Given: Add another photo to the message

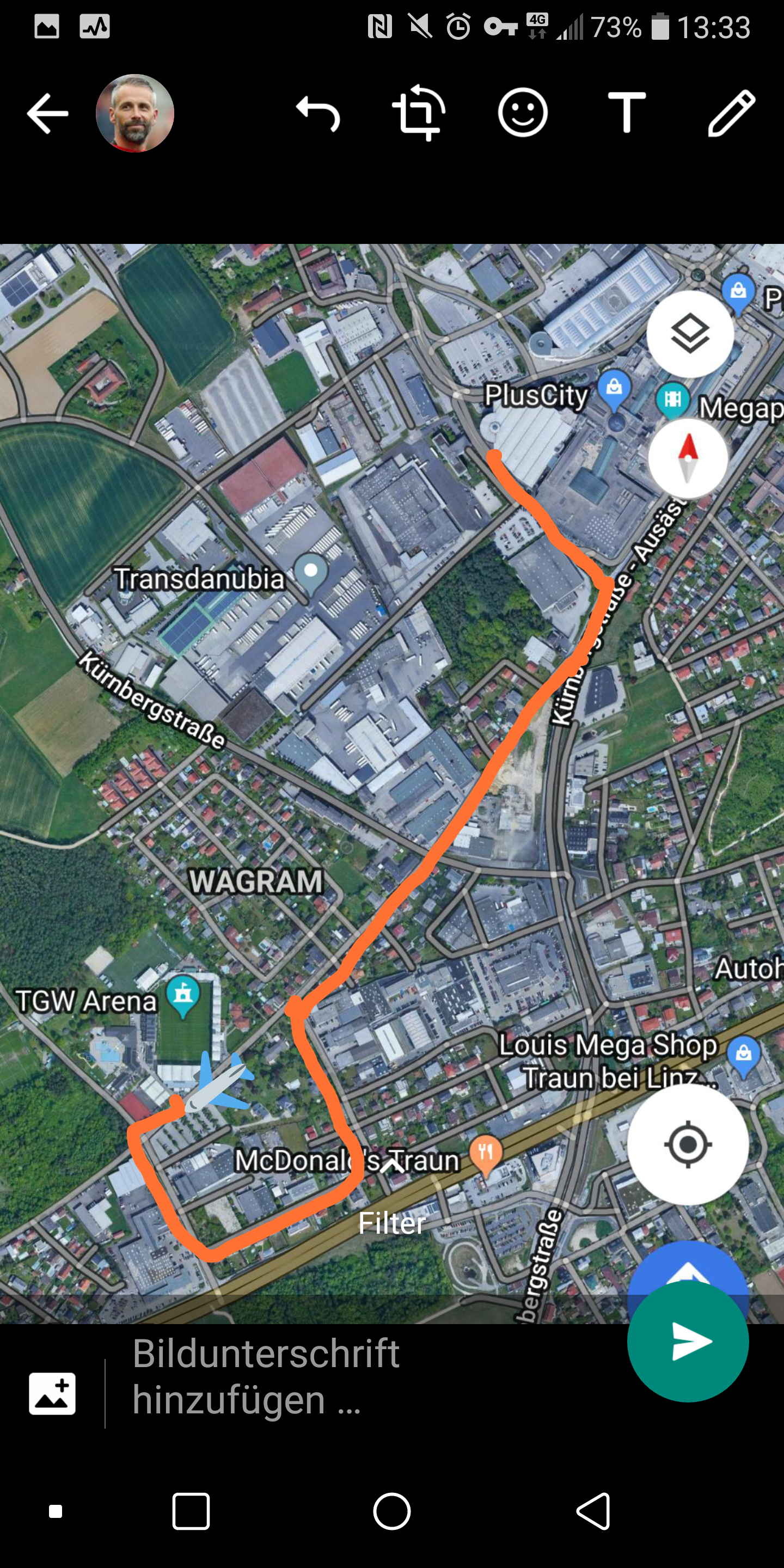Looking at the screenshot, I should (x=52, y=1393).
